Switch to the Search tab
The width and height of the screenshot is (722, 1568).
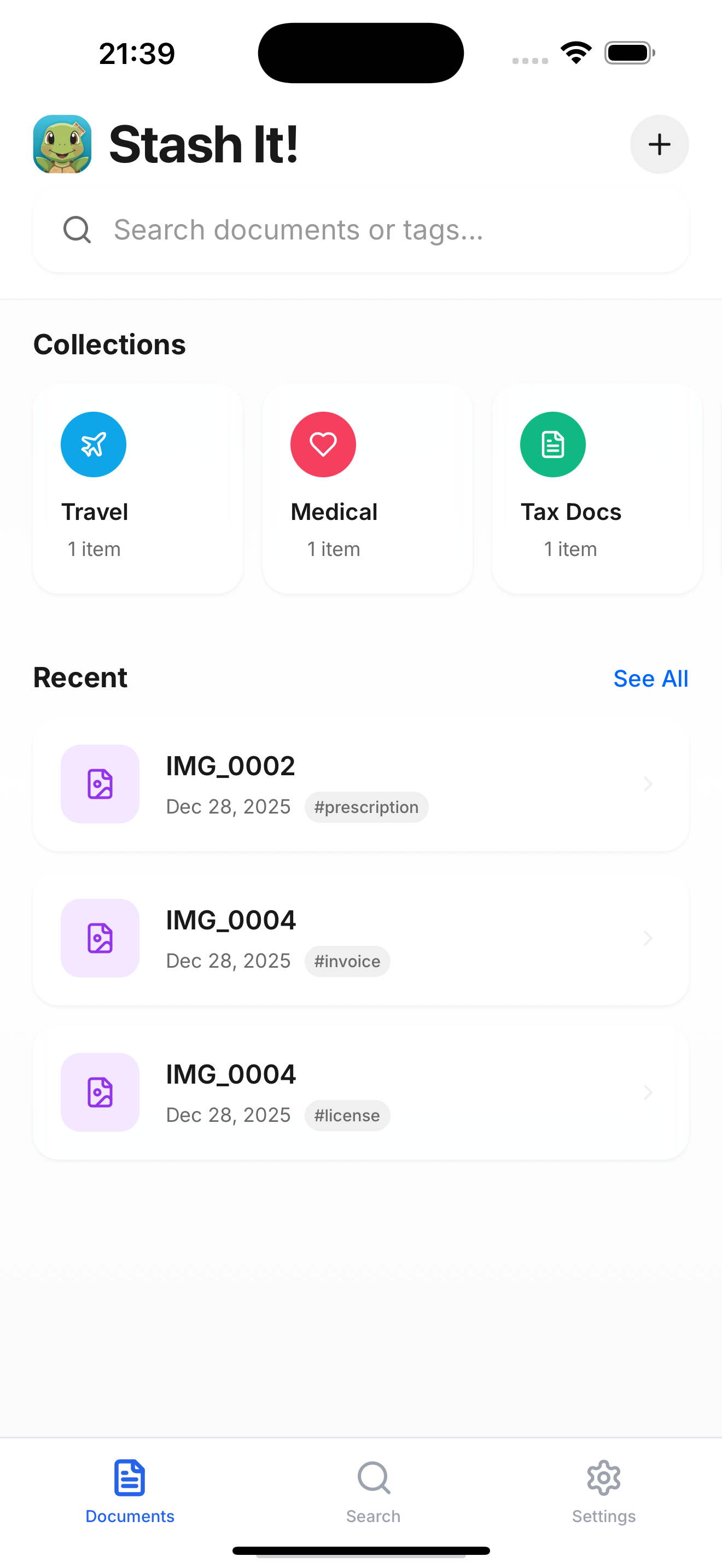point(373,1490)
